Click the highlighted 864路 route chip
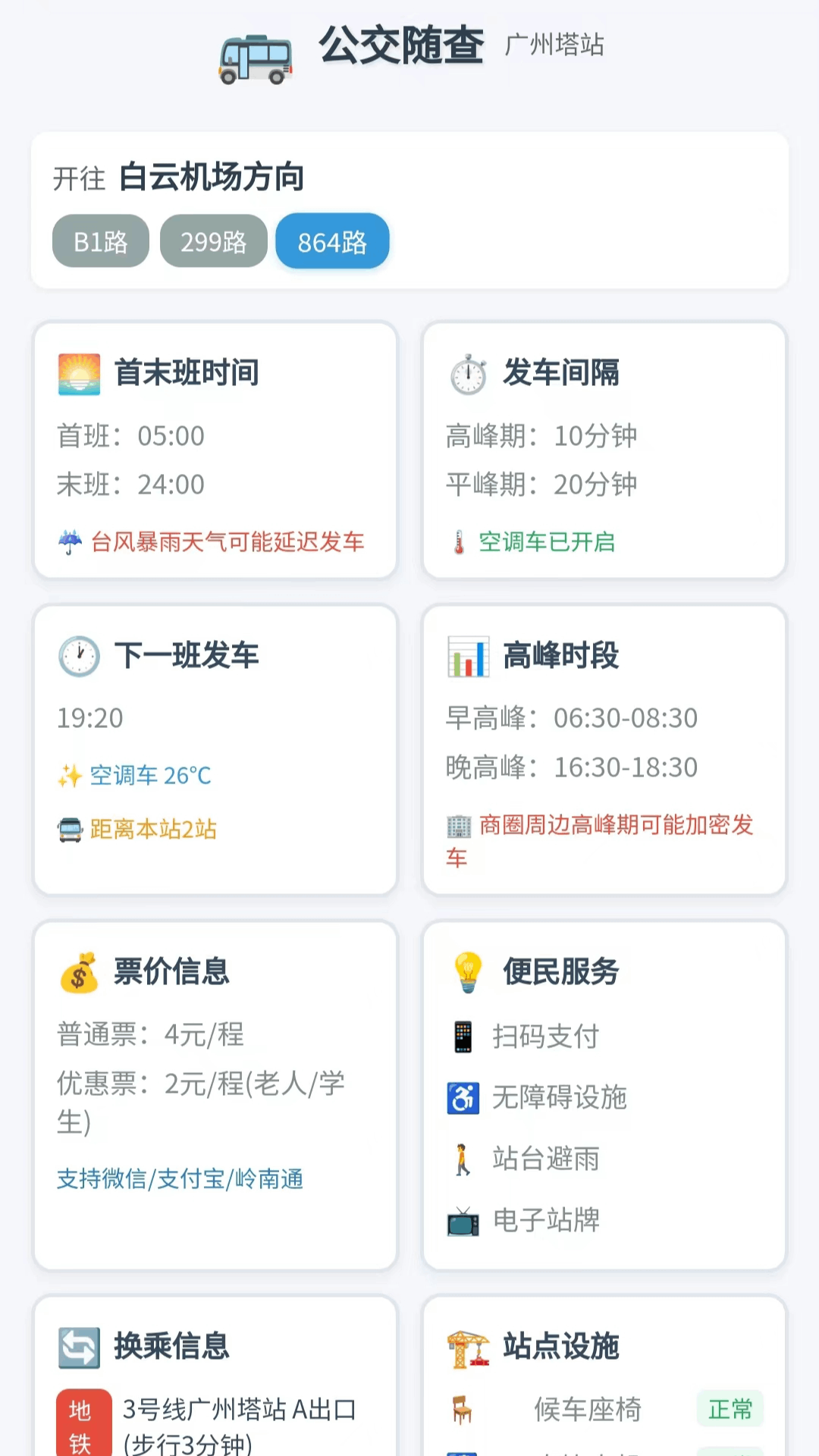 (x=331, y=241)
